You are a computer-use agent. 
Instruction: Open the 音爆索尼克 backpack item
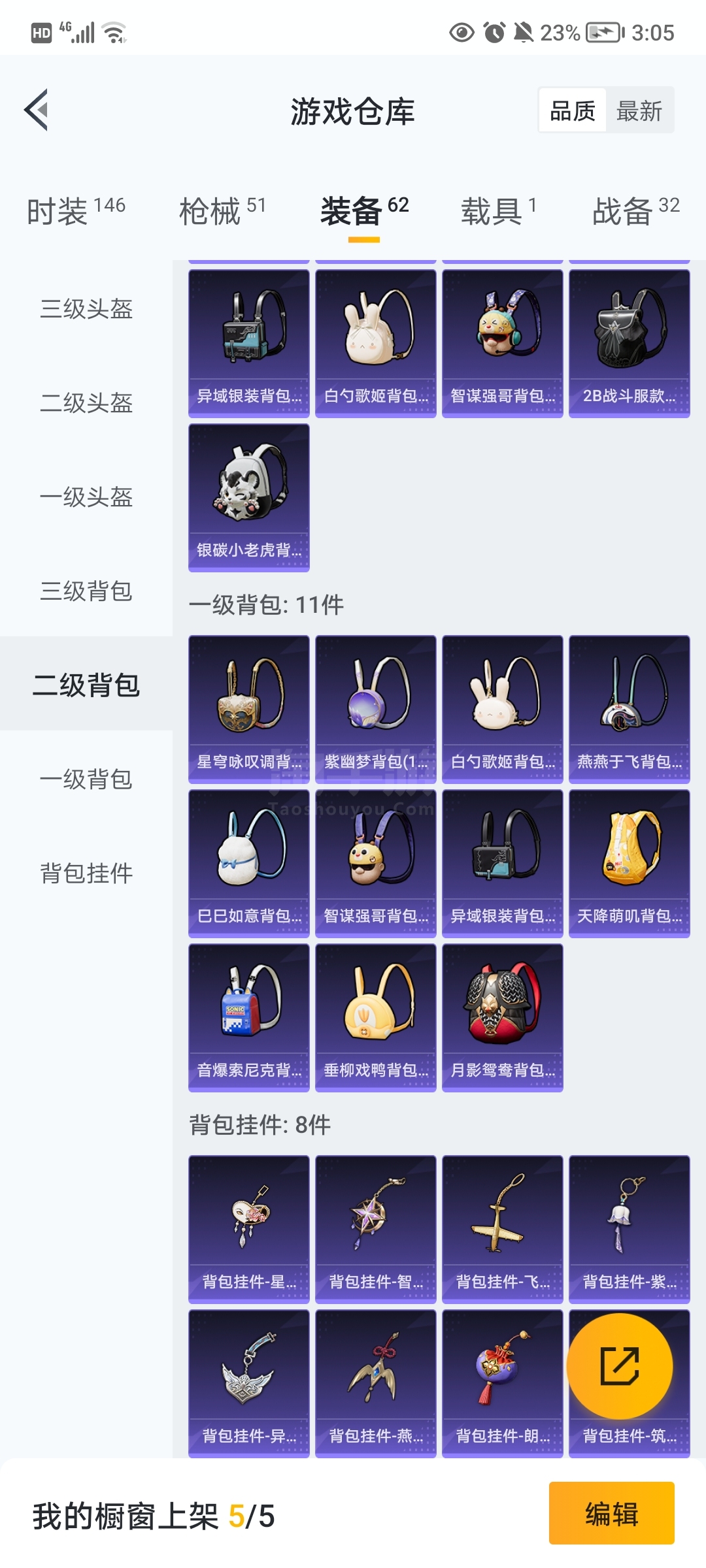[x=248, y=1017]
